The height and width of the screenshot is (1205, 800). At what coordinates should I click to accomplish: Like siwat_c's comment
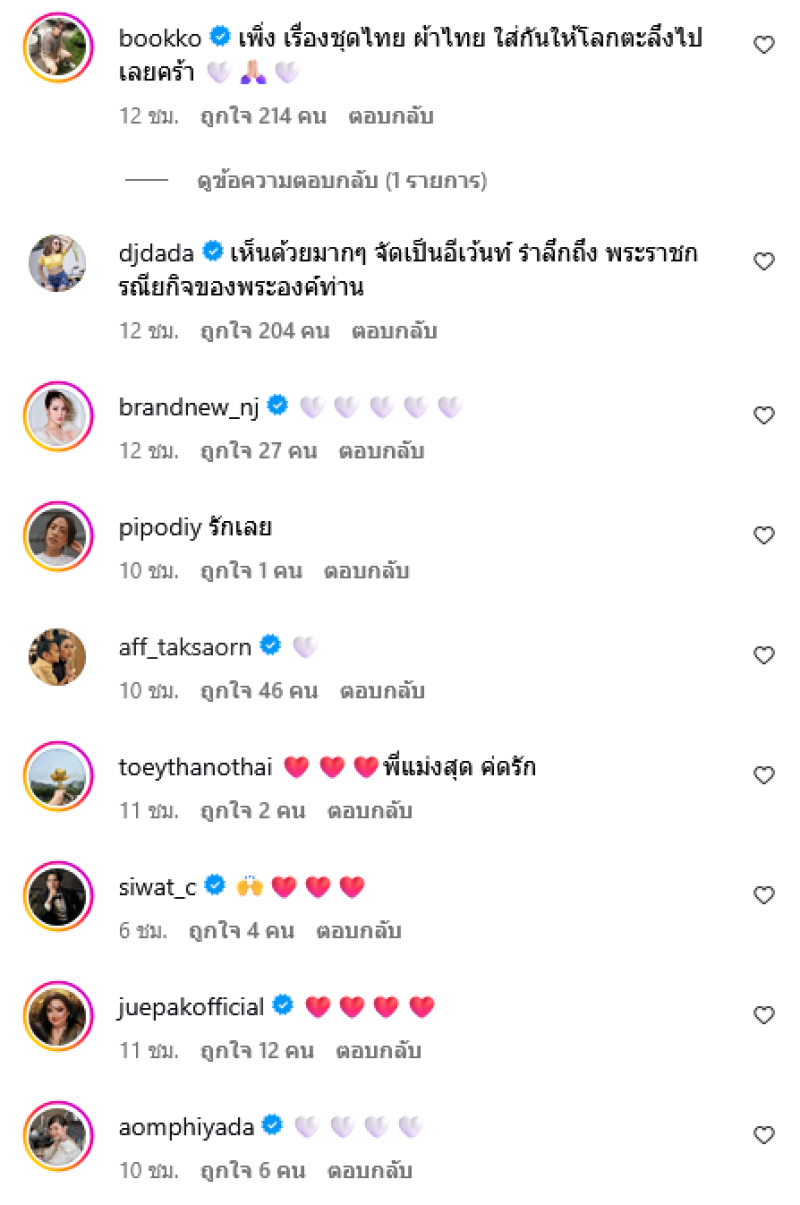[763, 895]
